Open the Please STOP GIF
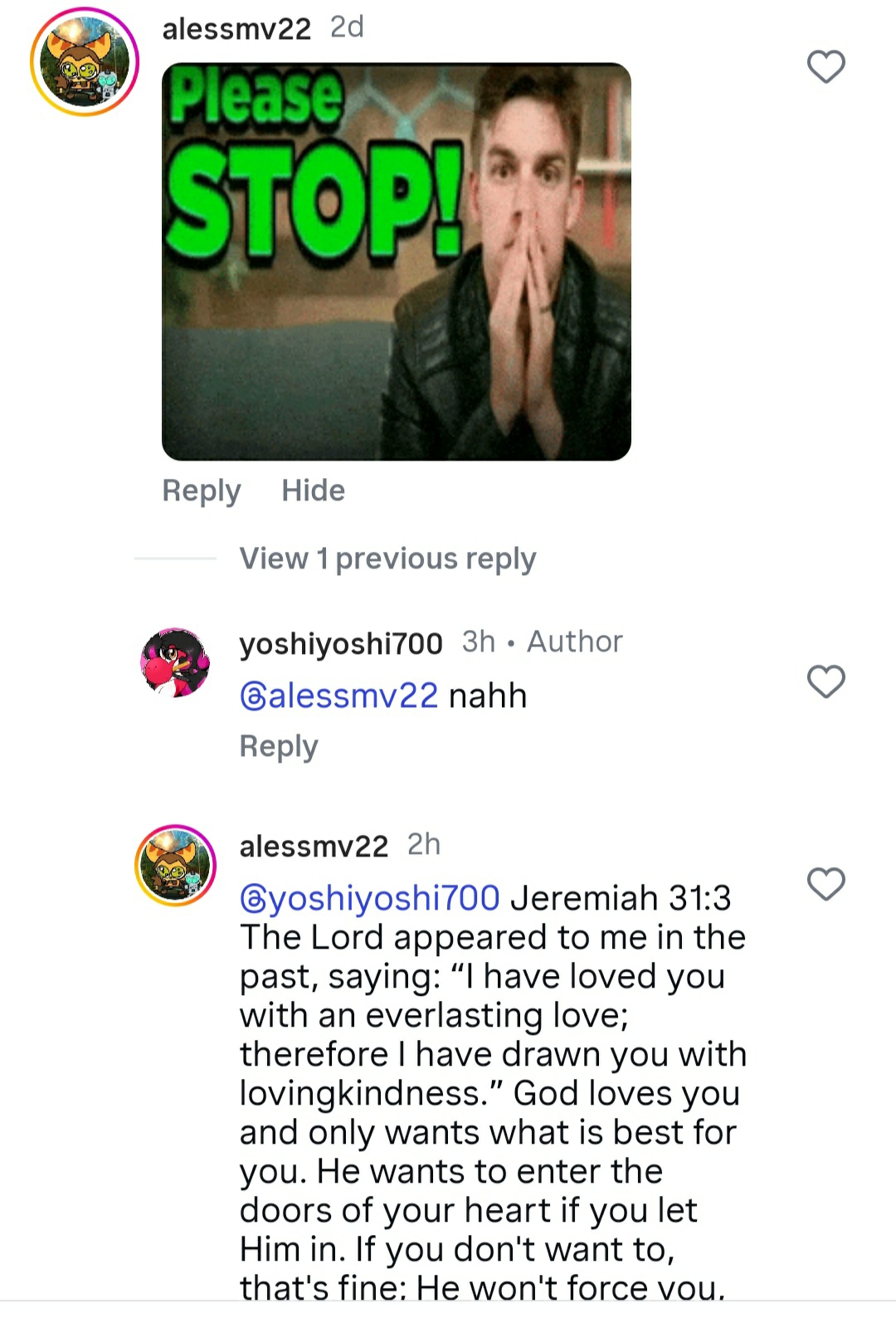Viewport: 896px width, 1318px height. pos(397,261)
